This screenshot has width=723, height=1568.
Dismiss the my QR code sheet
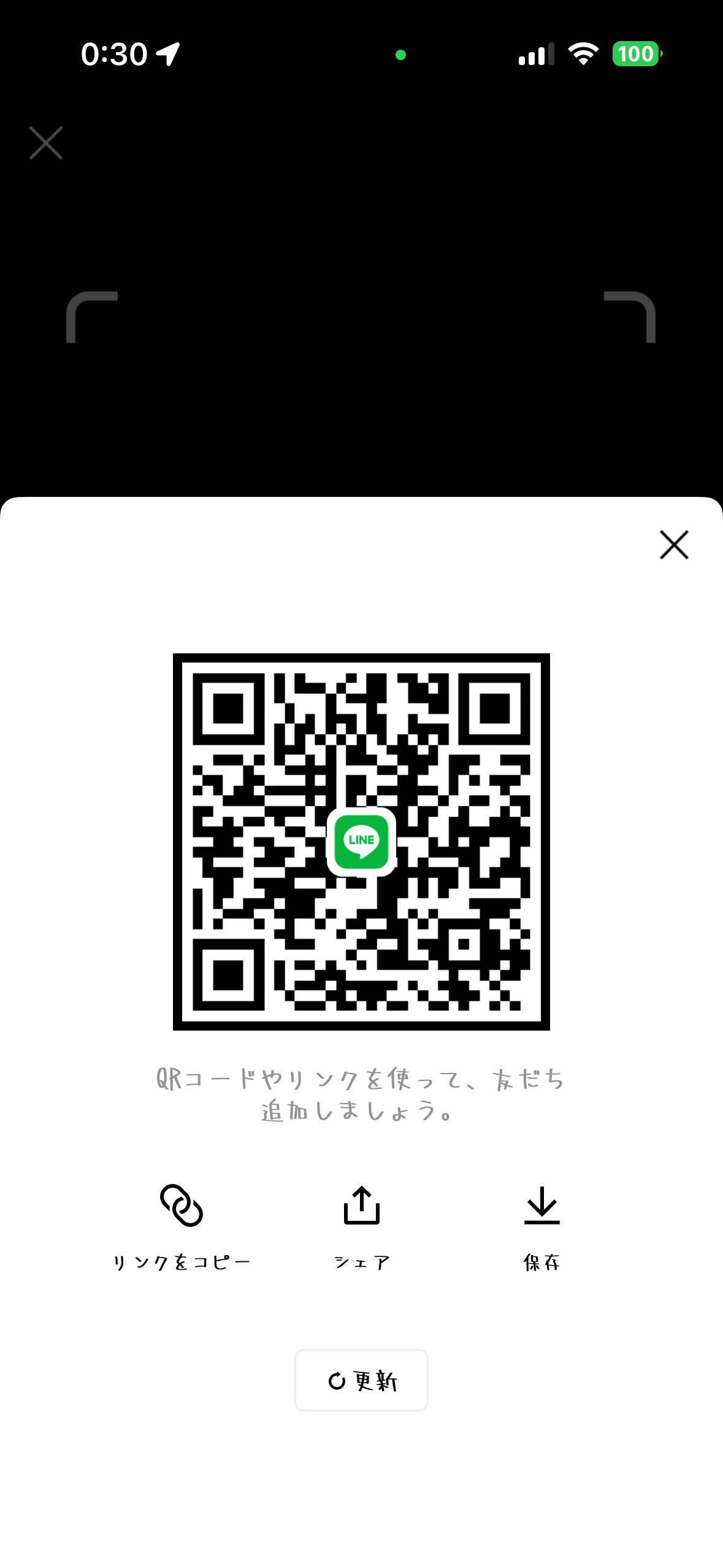(x=674, y=545)
